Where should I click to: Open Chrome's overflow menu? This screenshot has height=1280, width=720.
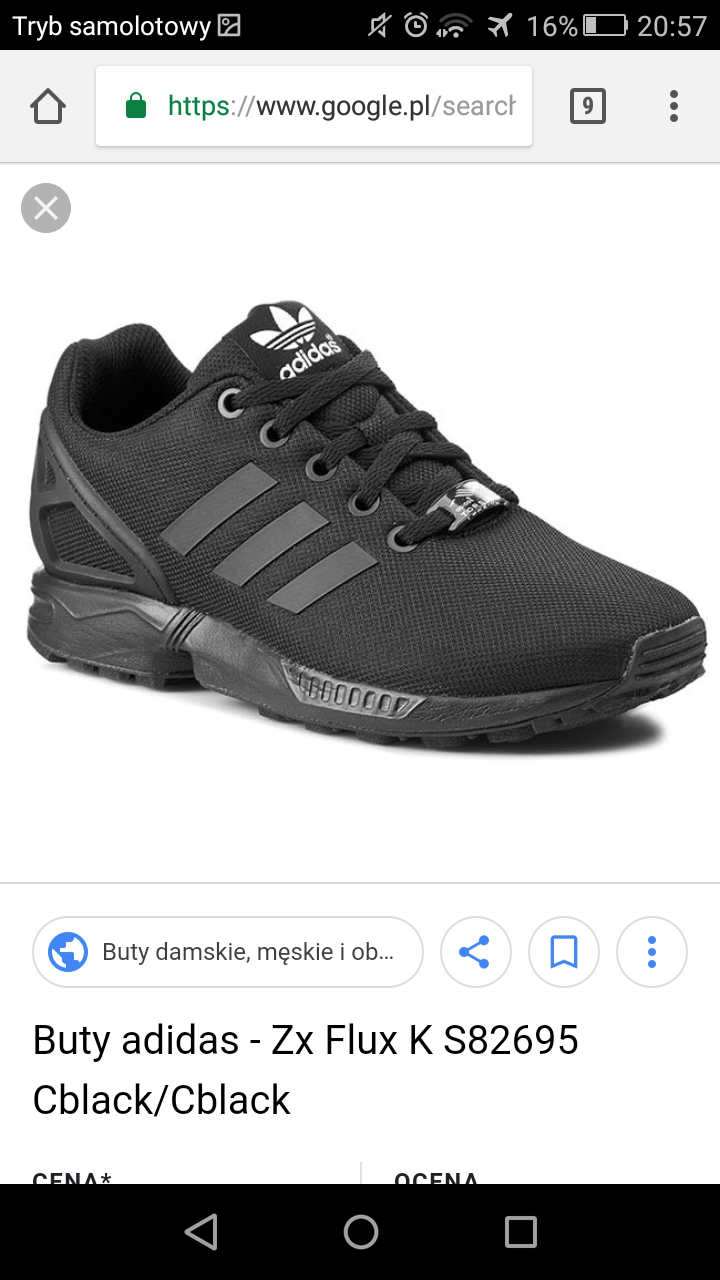point(674,106)
